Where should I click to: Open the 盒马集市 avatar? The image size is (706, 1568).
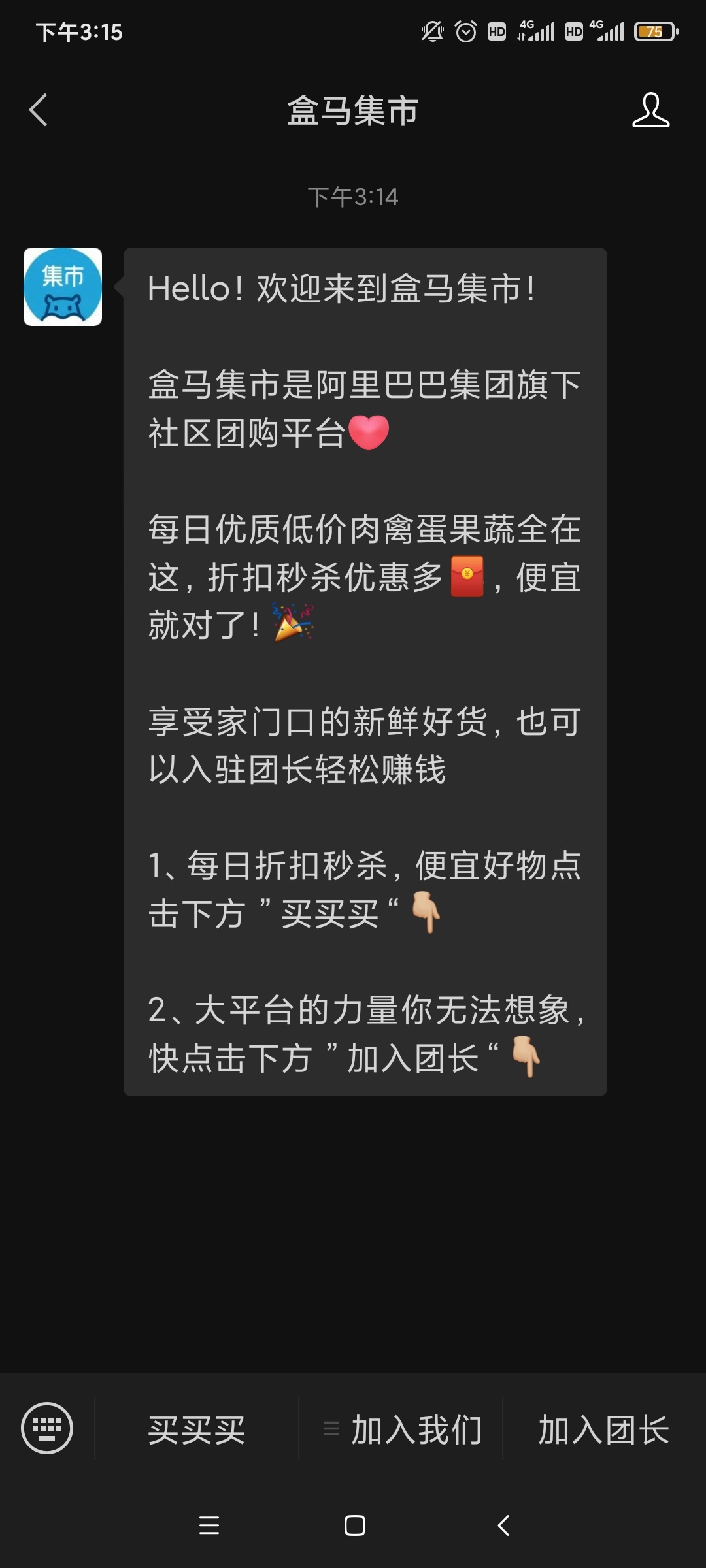(x=63, y=287)
